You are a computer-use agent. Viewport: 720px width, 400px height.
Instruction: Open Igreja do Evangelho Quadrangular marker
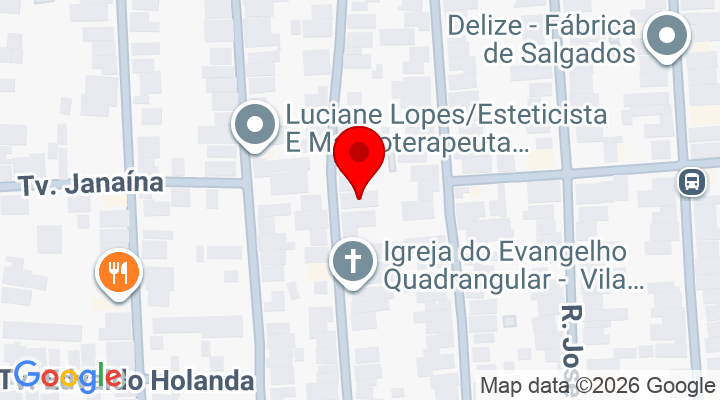(352, 263)
